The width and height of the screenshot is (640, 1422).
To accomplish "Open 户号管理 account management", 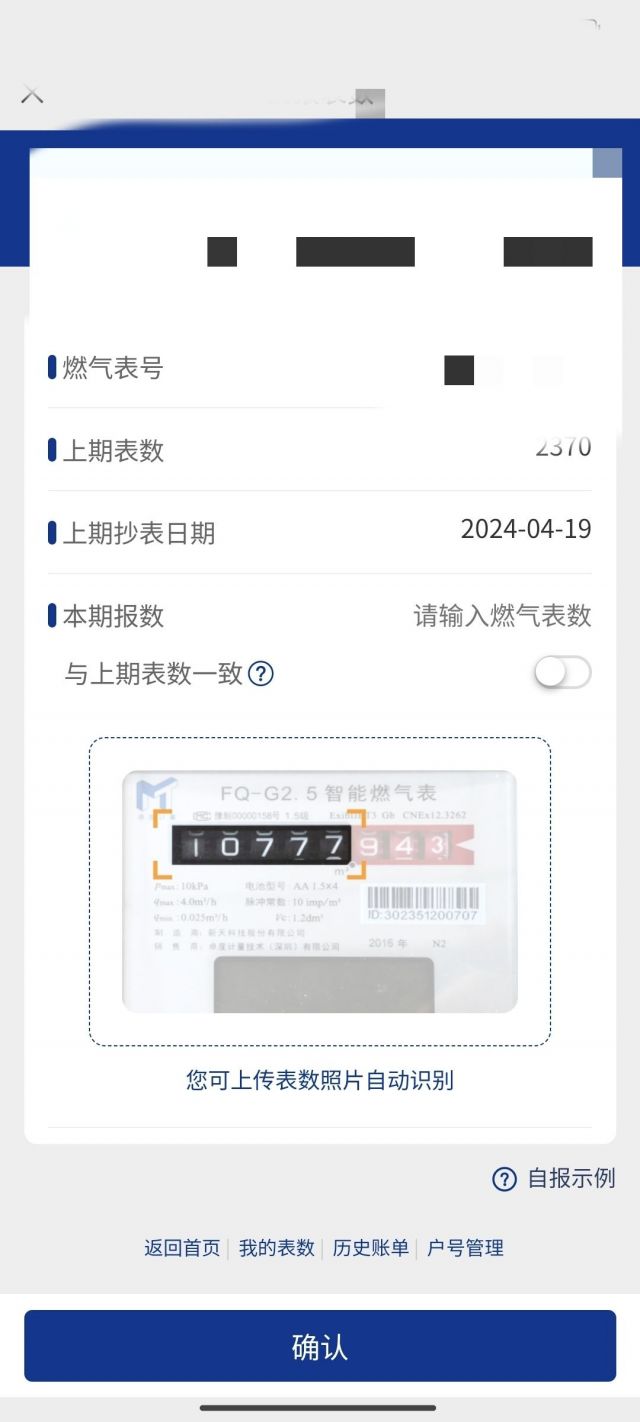I will point(465,1248).
